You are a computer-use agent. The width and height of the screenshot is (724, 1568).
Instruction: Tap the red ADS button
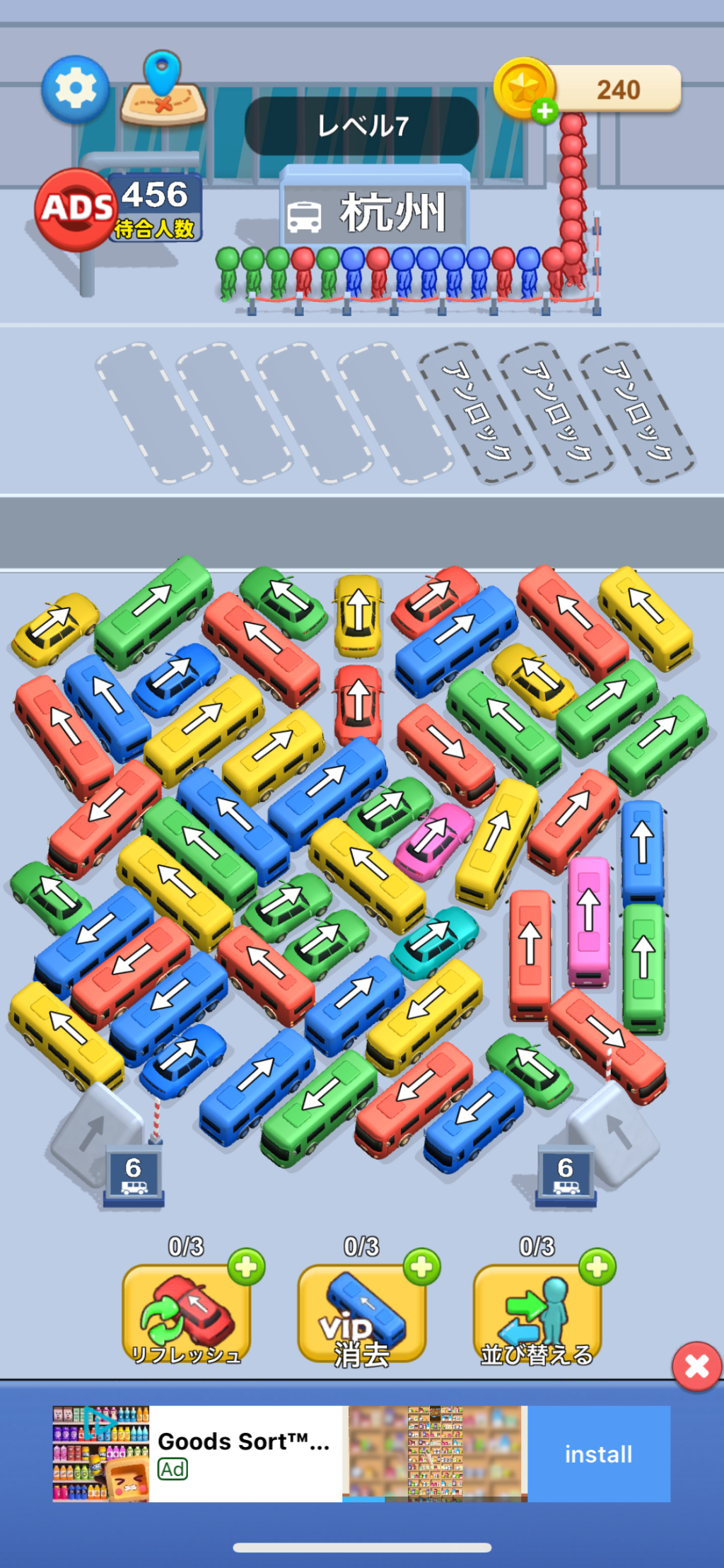pyautogui.click(x=75, y=209)
